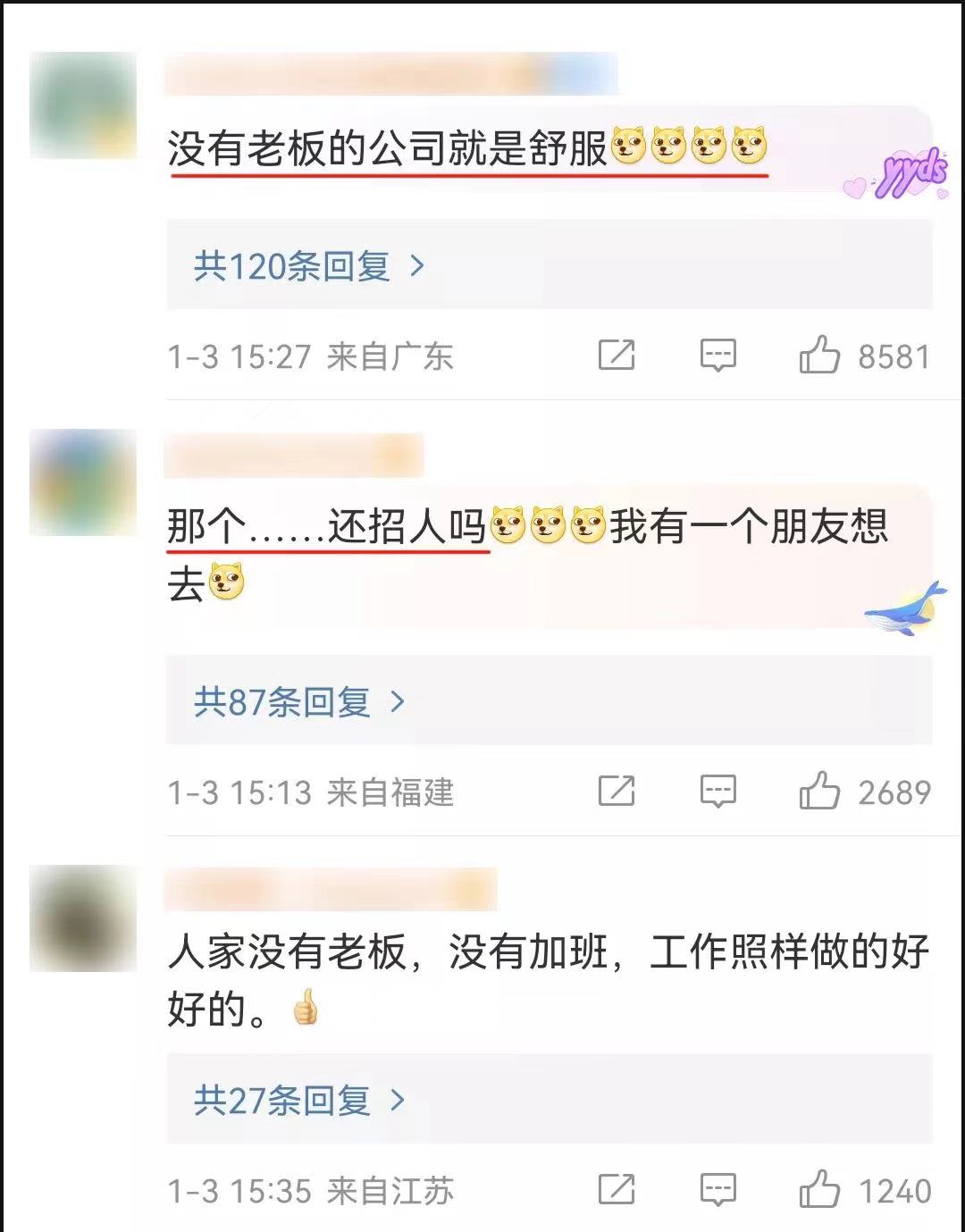
Task: Expand the 共87条回复 replies
Action: tap(299, 702)
